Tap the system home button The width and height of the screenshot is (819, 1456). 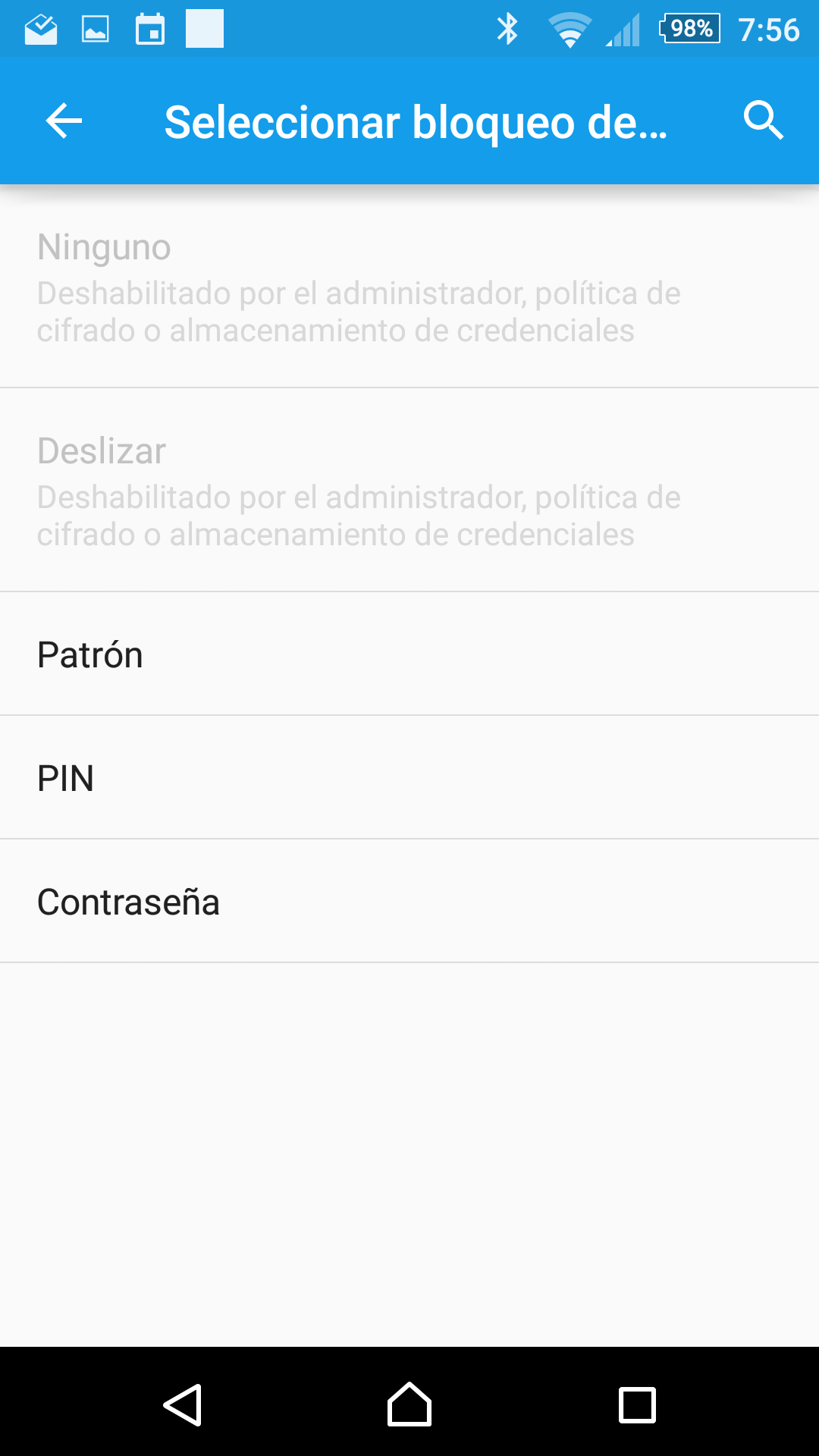[x=409, y=1404]
